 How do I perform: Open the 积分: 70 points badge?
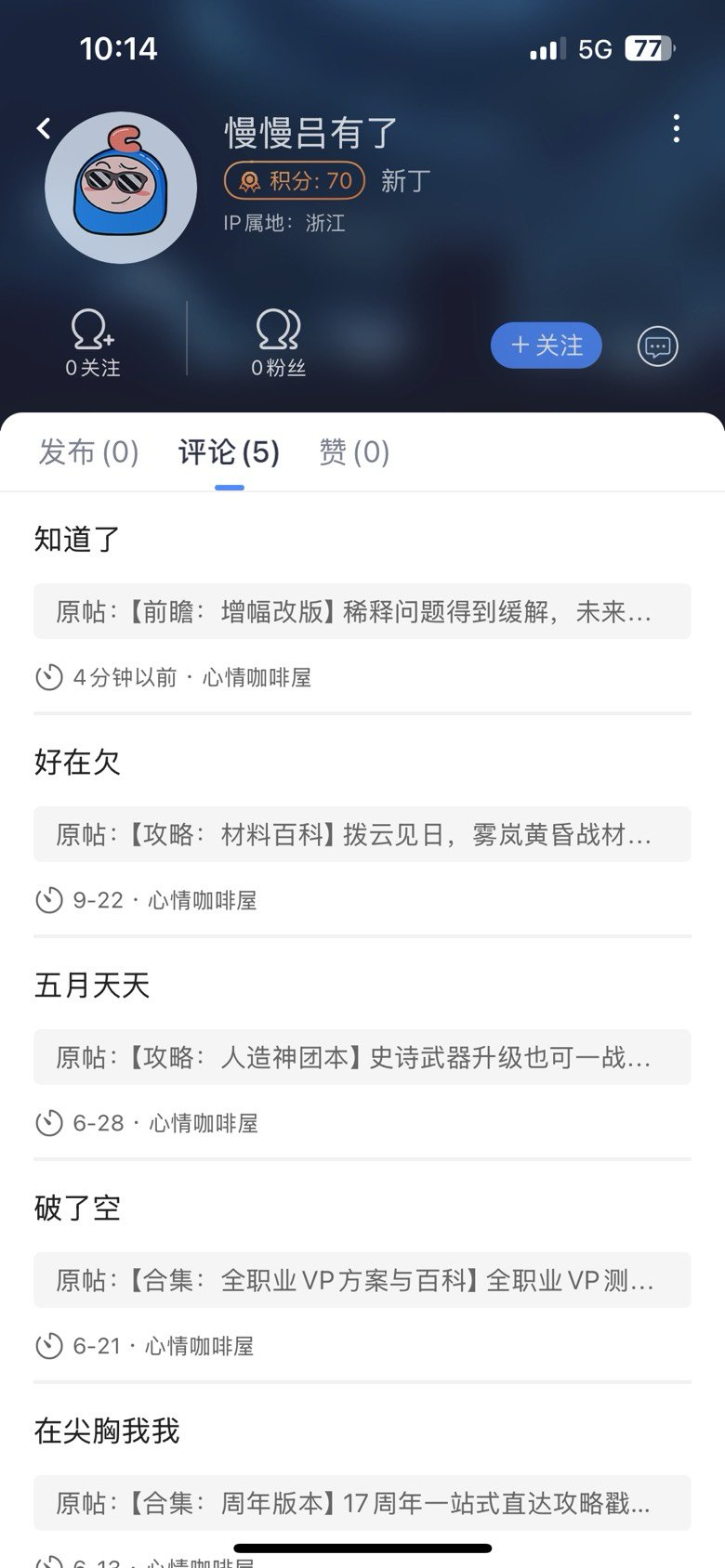pyautogui.click(x=295, y=180)
